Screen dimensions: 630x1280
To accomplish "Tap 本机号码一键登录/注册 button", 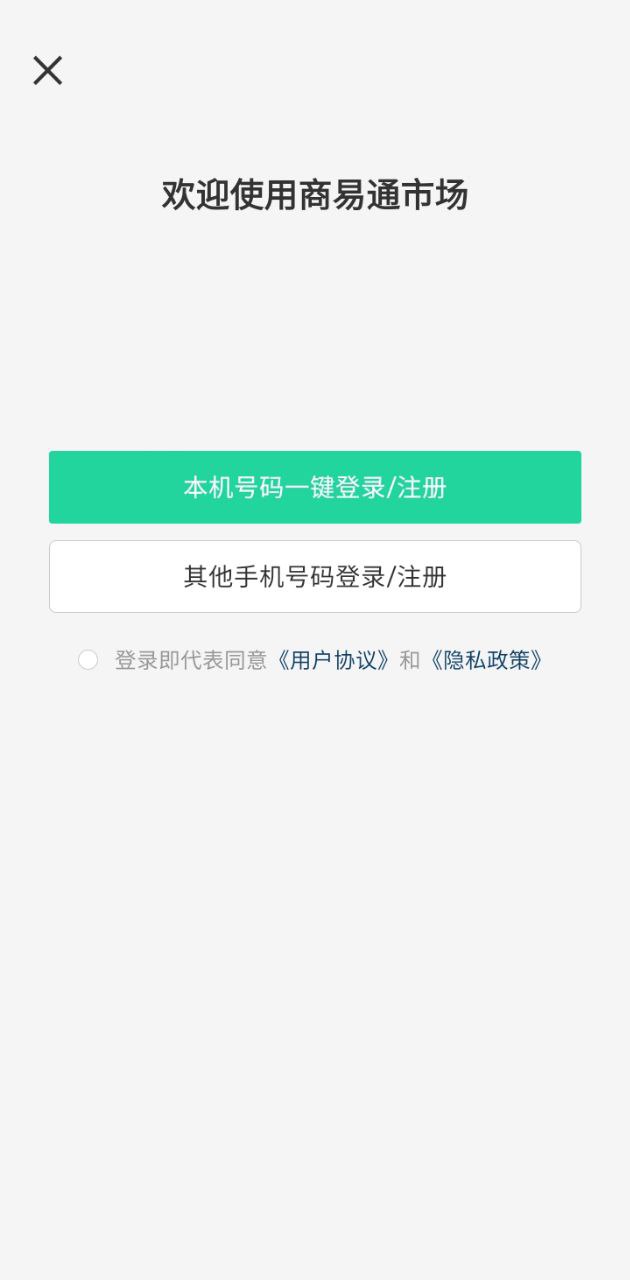I will (x=315, y=487).
